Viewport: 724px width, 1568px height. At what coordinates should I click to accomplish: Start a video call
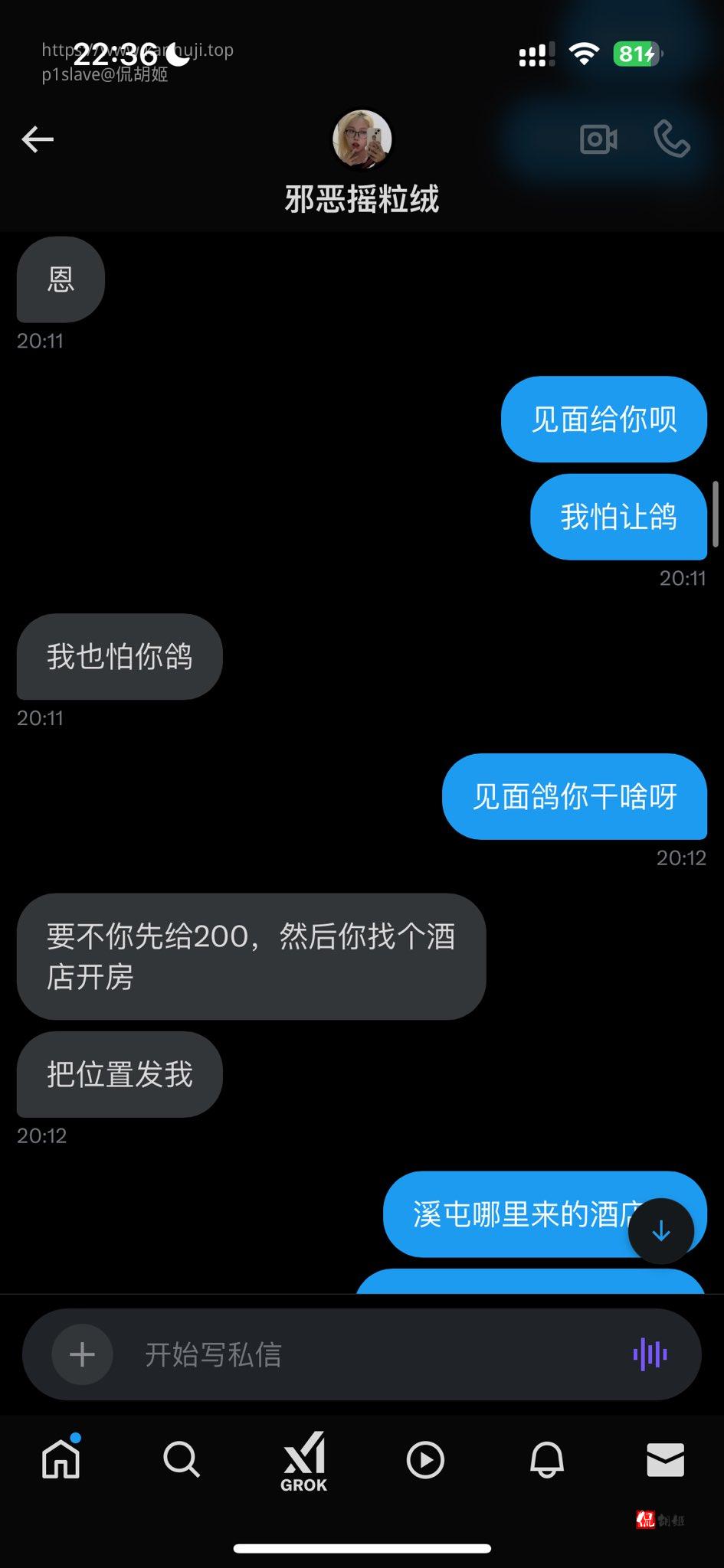(x=598, y=139)
